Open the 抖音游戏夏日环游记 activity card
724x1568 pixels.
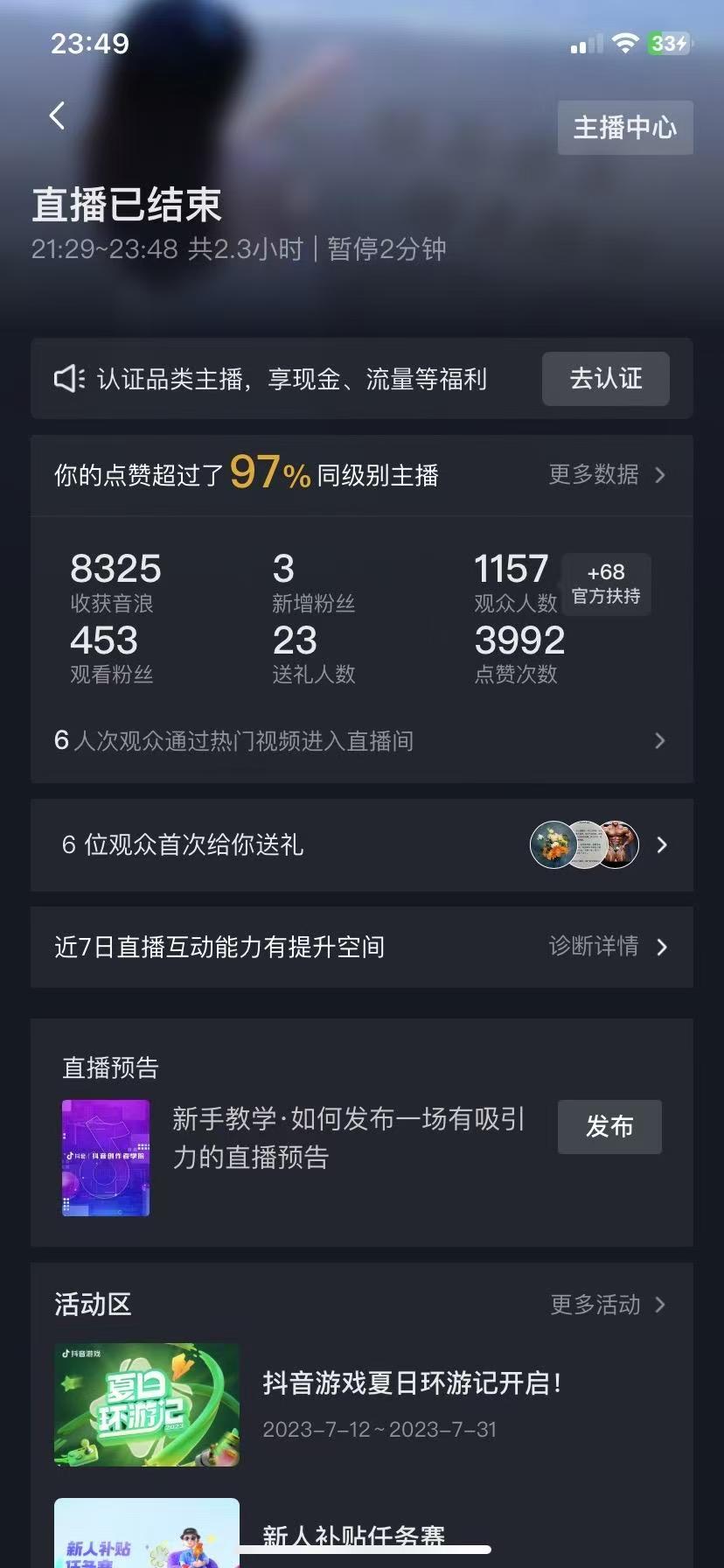click(x=411, y=1383)
